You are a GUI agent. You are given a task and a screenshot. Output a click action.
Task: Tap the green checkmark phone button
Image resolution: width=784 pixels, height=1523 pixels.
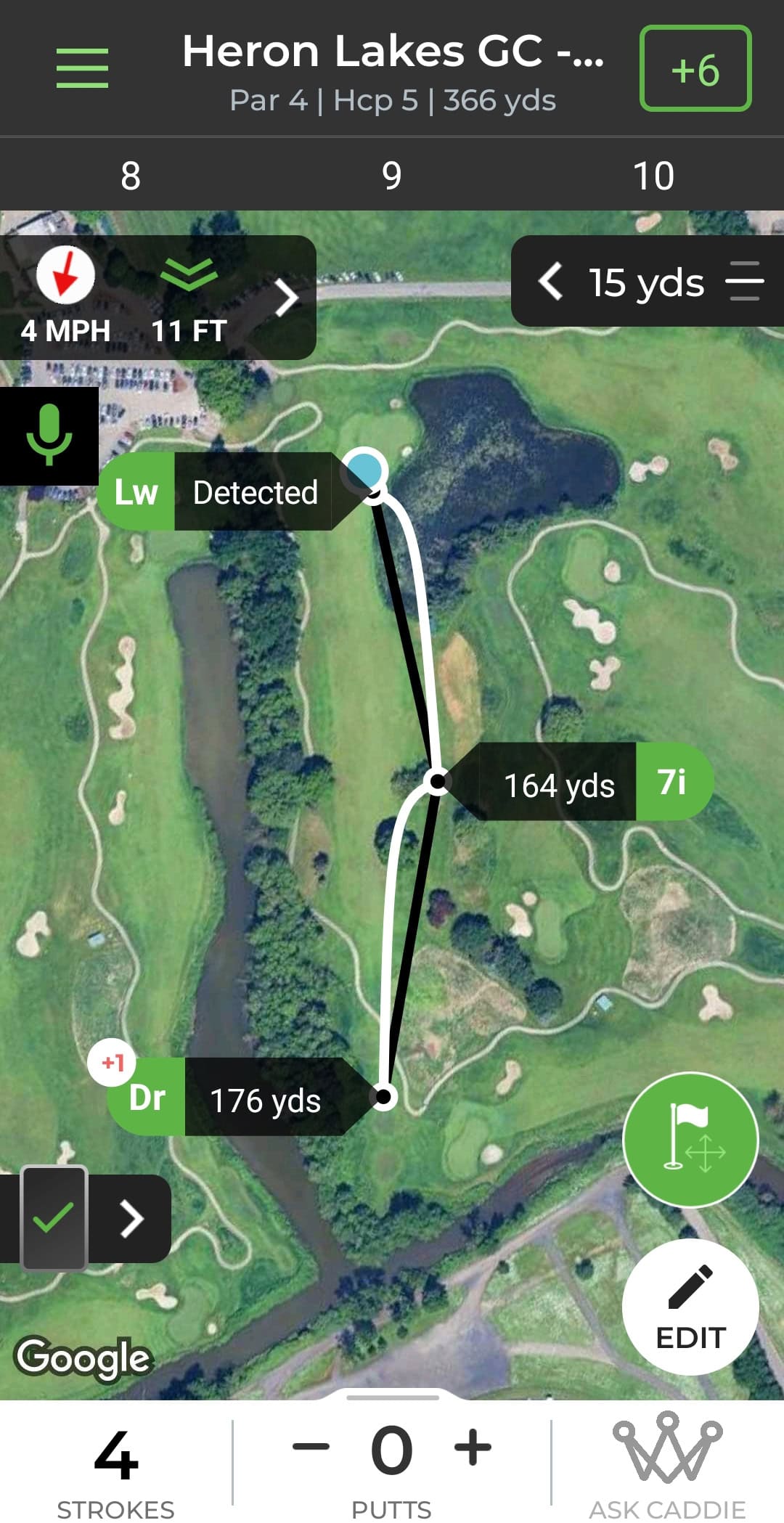(x=54, y=1218)
